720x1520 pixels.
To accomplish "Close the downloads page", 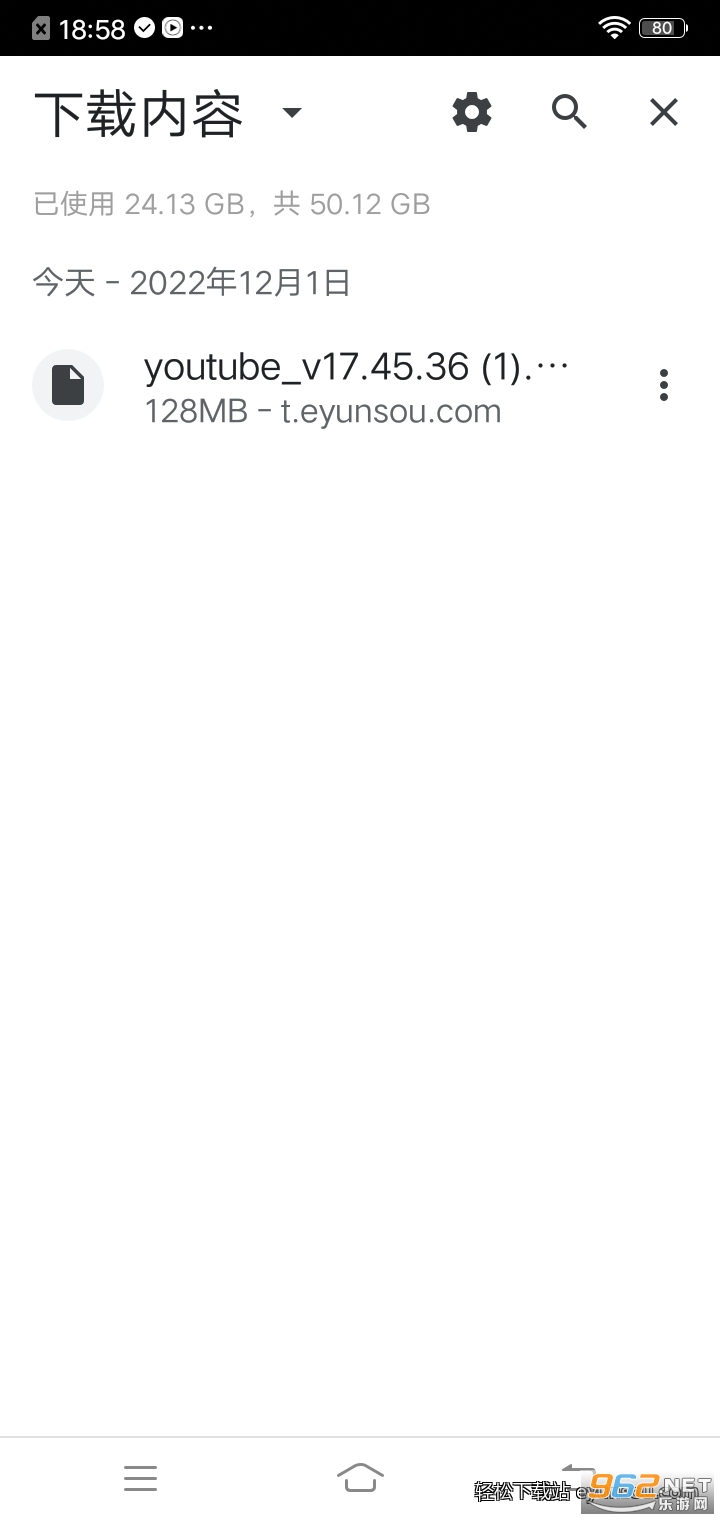I will [664, 112].
